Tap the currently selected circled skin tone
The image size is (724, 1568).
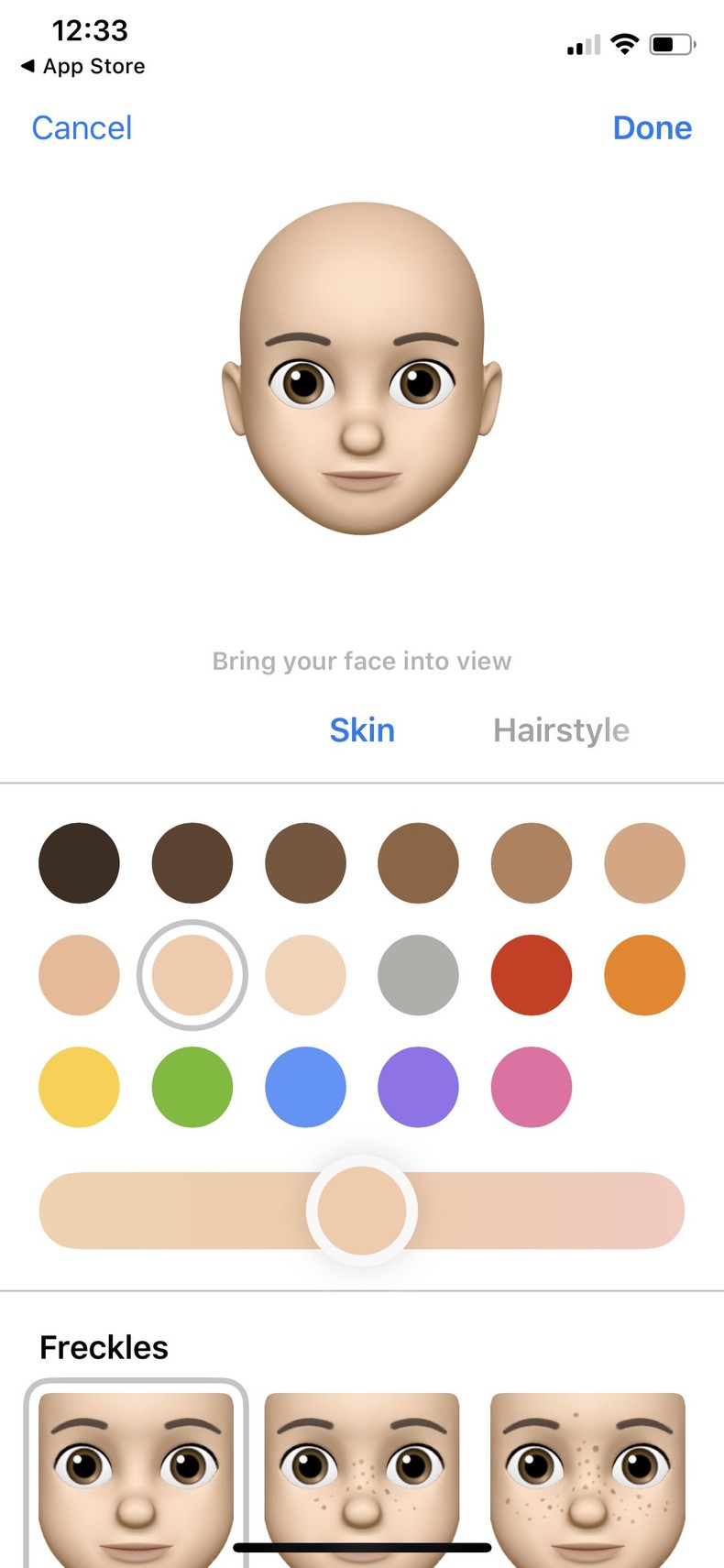click(192, 975)
